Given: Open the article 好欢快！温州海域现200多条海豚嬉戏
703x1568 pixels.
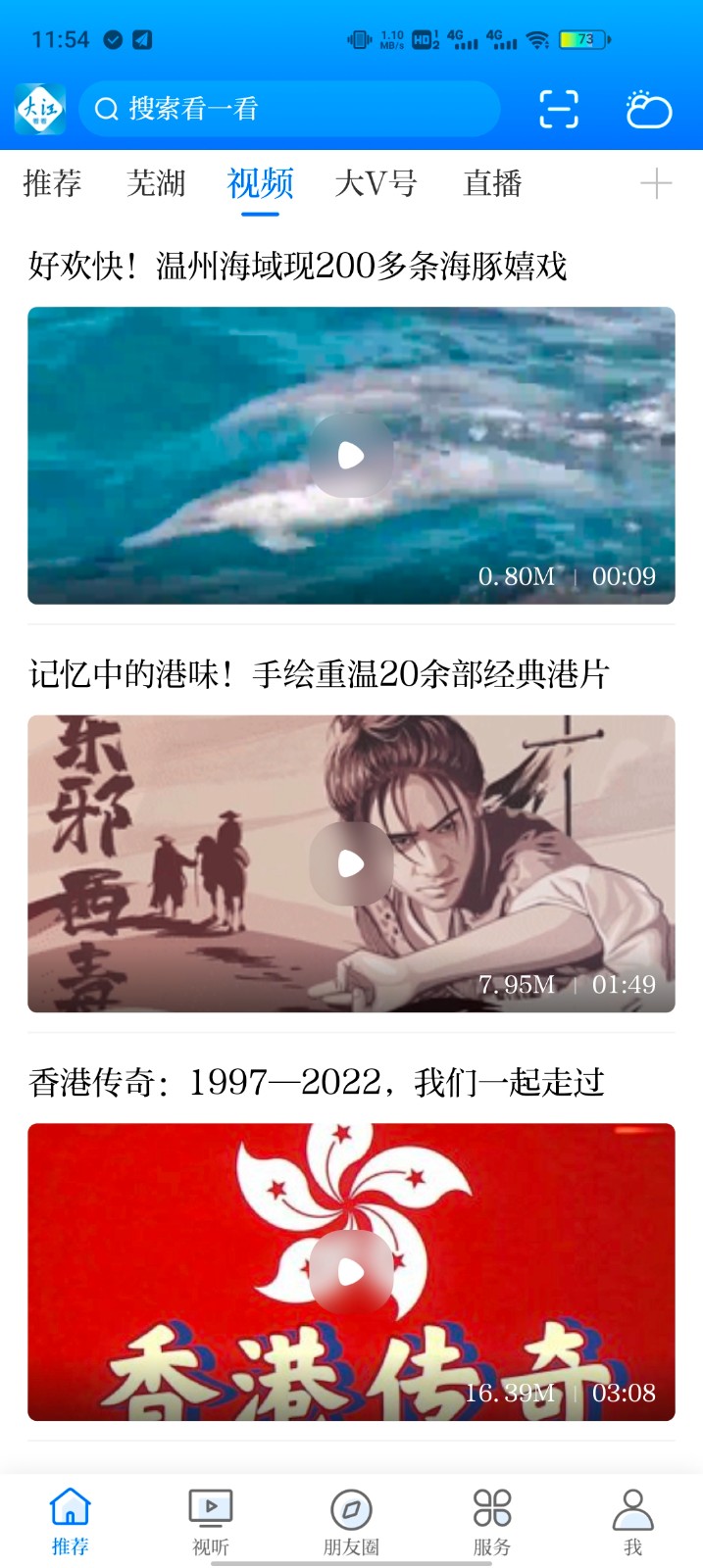Looking at the screenshot, I should coord(298,266).
